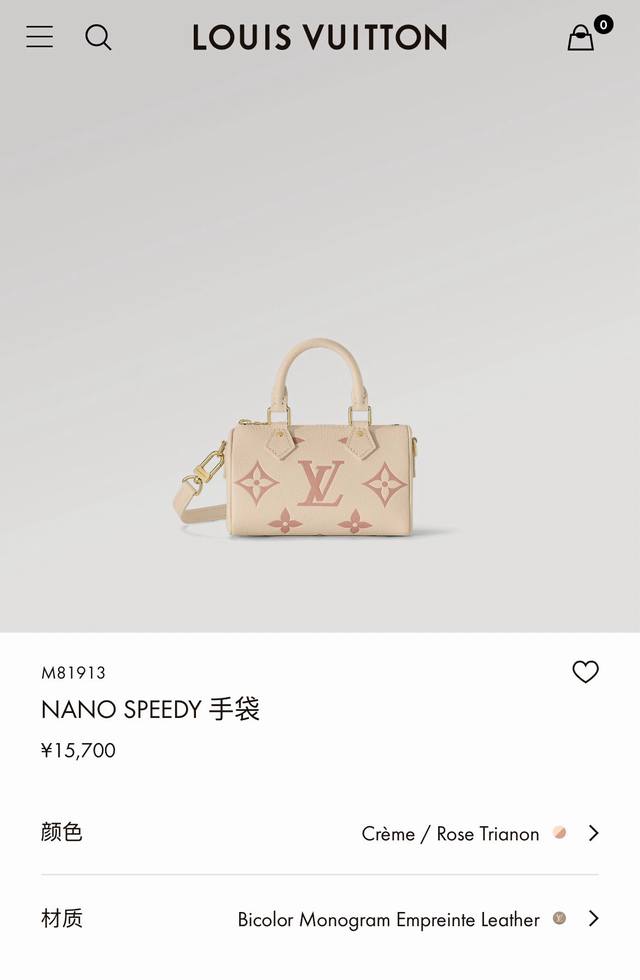This screenshot has height=980, width=640.
Task: Open the 颜色 Crème / Rose Trianon row
Action: (320, 832)
